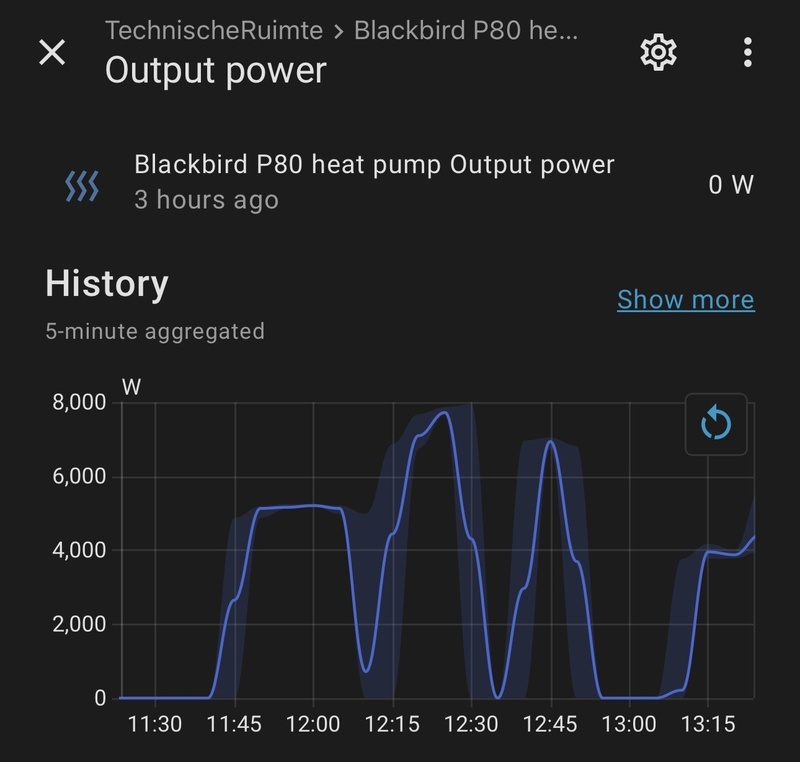Reset the history chart zoom
The height and width of the screenshot is (762, 800).
point(716,425)
